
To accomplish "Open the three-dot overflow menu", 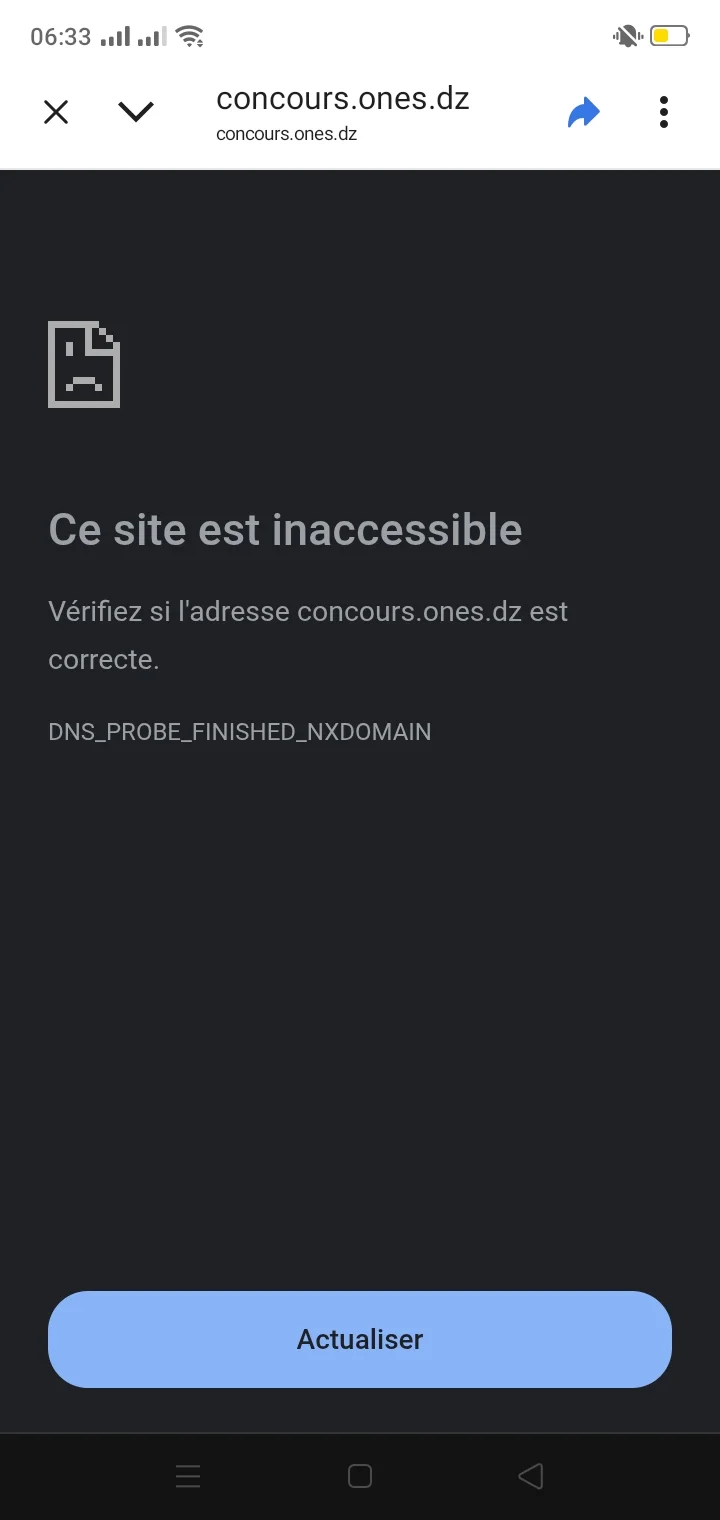I will coord(663,112).
